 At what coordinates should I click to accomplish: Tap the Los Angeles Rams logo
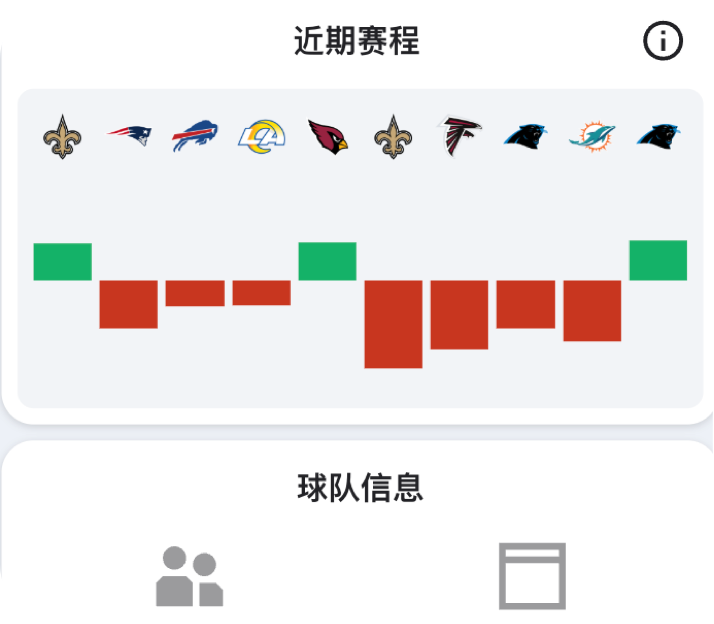click(x=261, y=135)
